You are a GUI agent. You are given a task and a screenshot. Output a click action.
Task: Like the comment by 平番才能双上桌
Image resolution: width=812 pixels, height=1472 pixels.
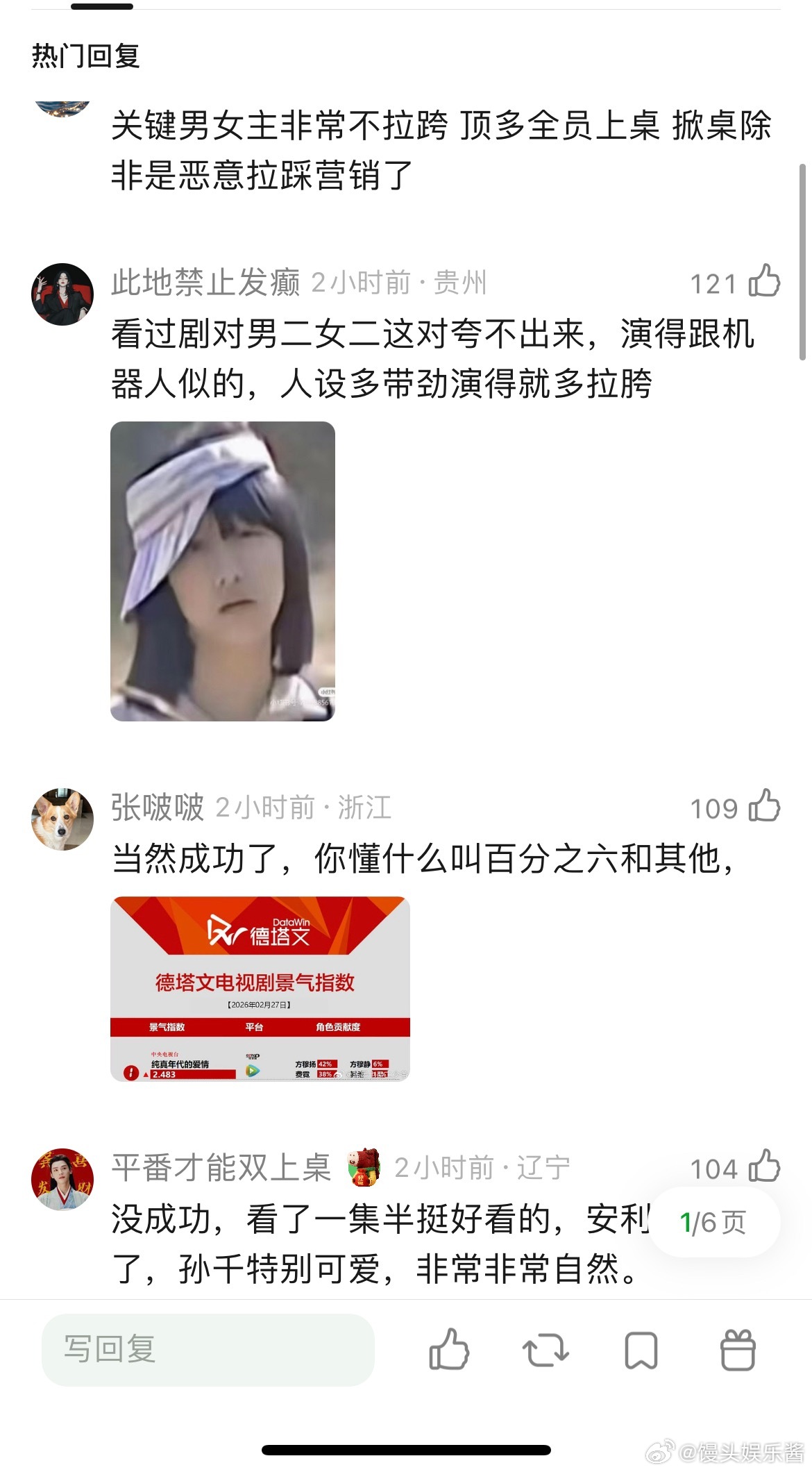(x=765, y=1168)
